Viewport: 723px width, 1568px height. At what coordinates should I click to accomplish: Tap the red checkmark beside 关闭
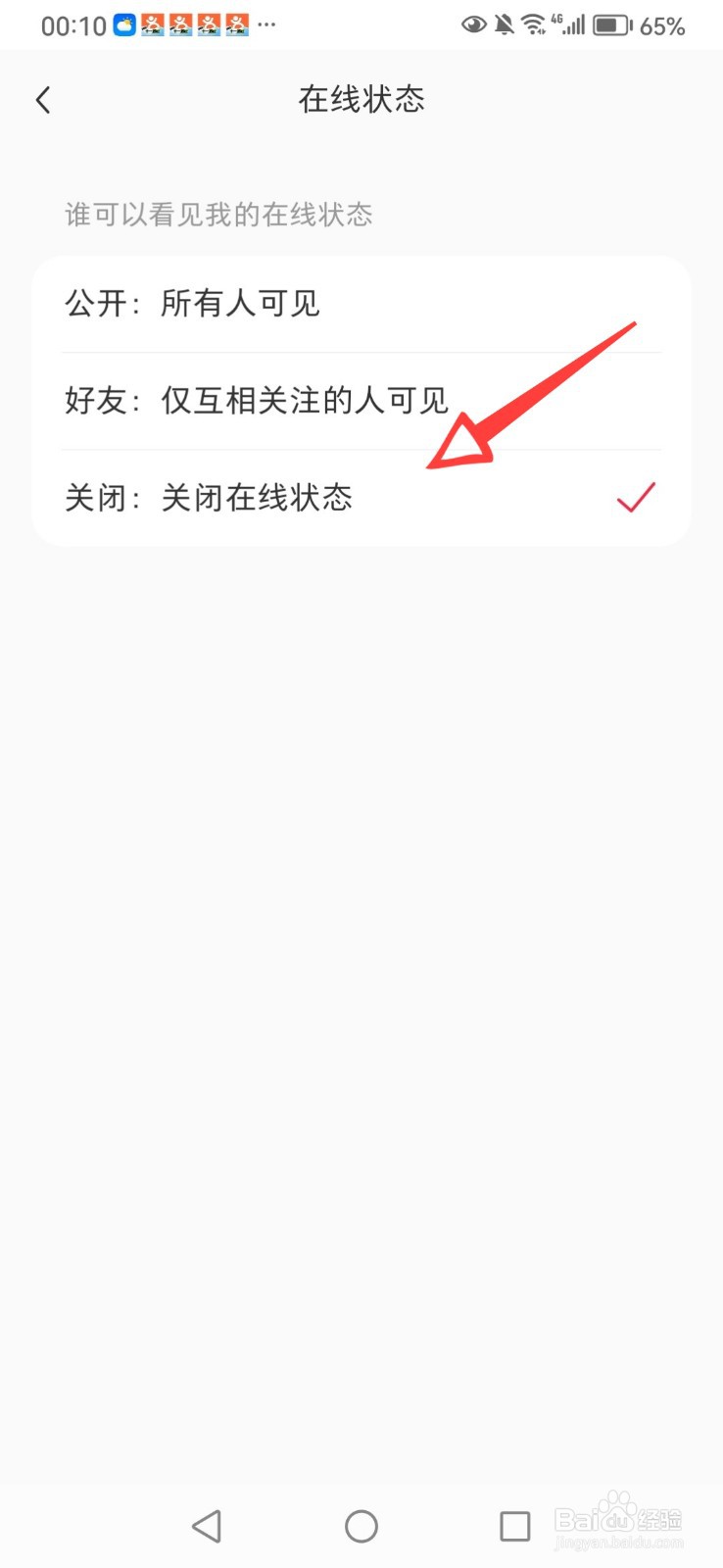(635, 498)
